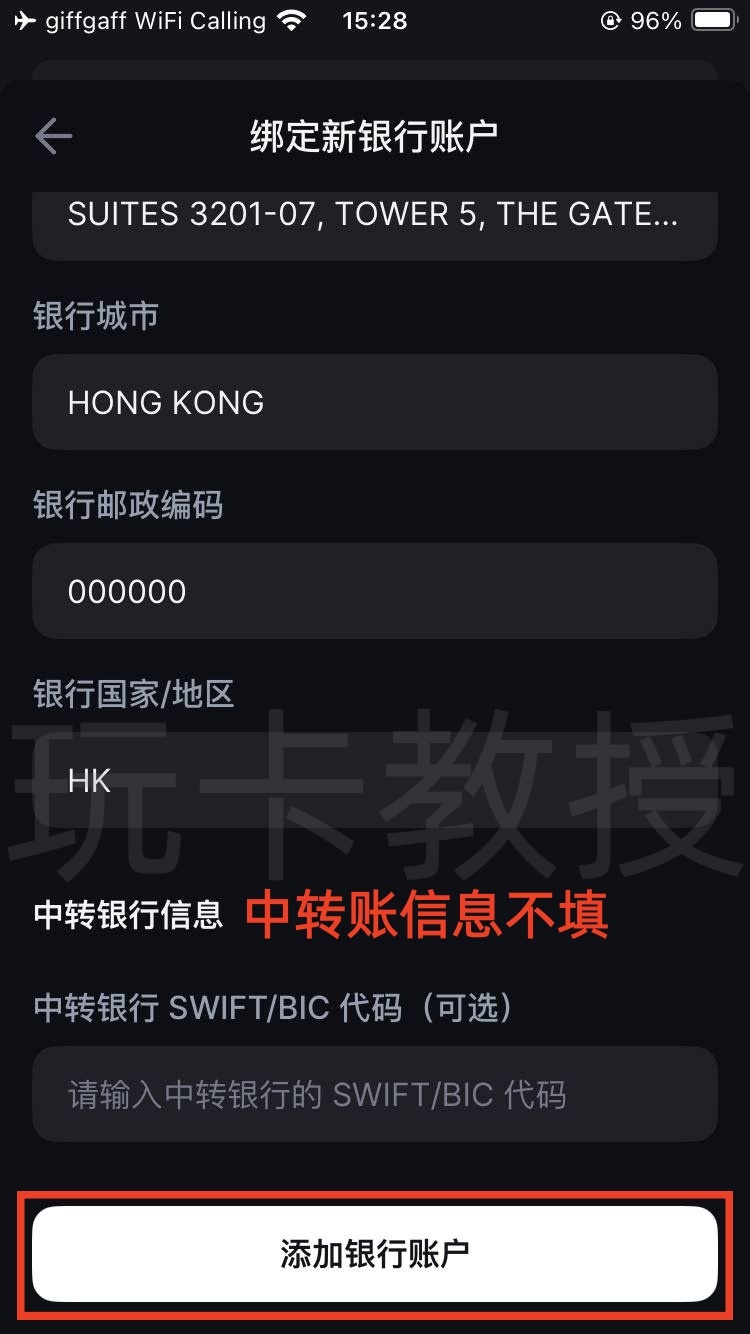Edit the bank address field with SUITES 3201-07
This screenshot has width=750, height=1334.
point(374,218)
